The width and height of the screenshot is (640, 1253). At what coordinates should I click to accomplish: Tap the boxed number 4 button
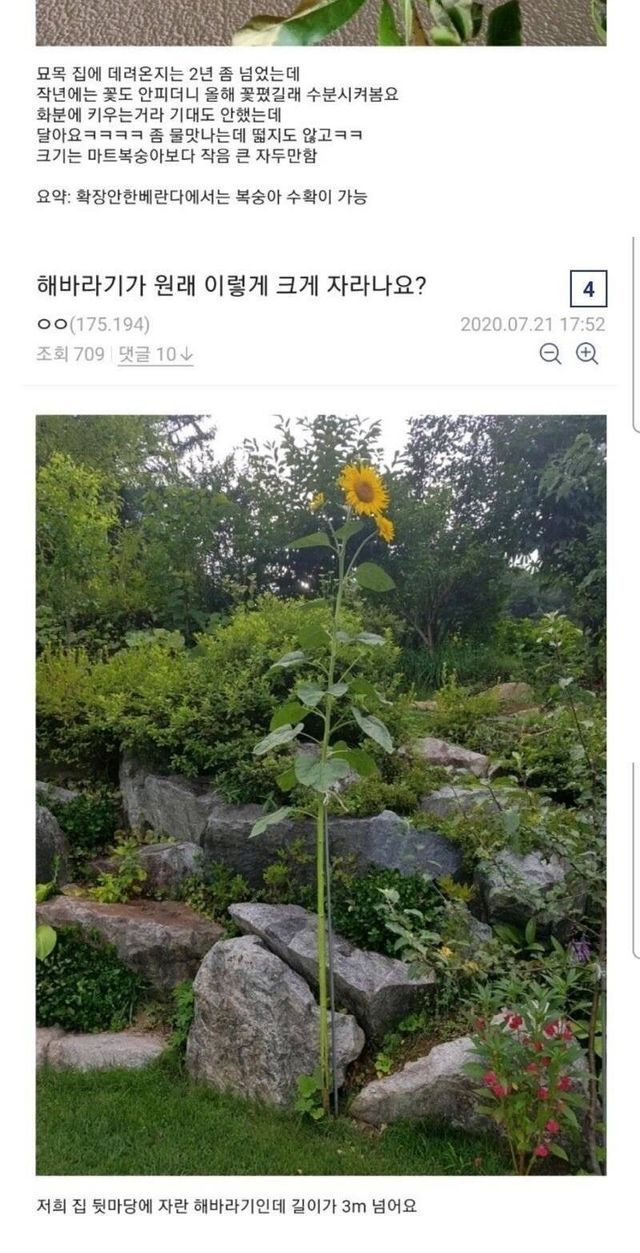point(588,290)
